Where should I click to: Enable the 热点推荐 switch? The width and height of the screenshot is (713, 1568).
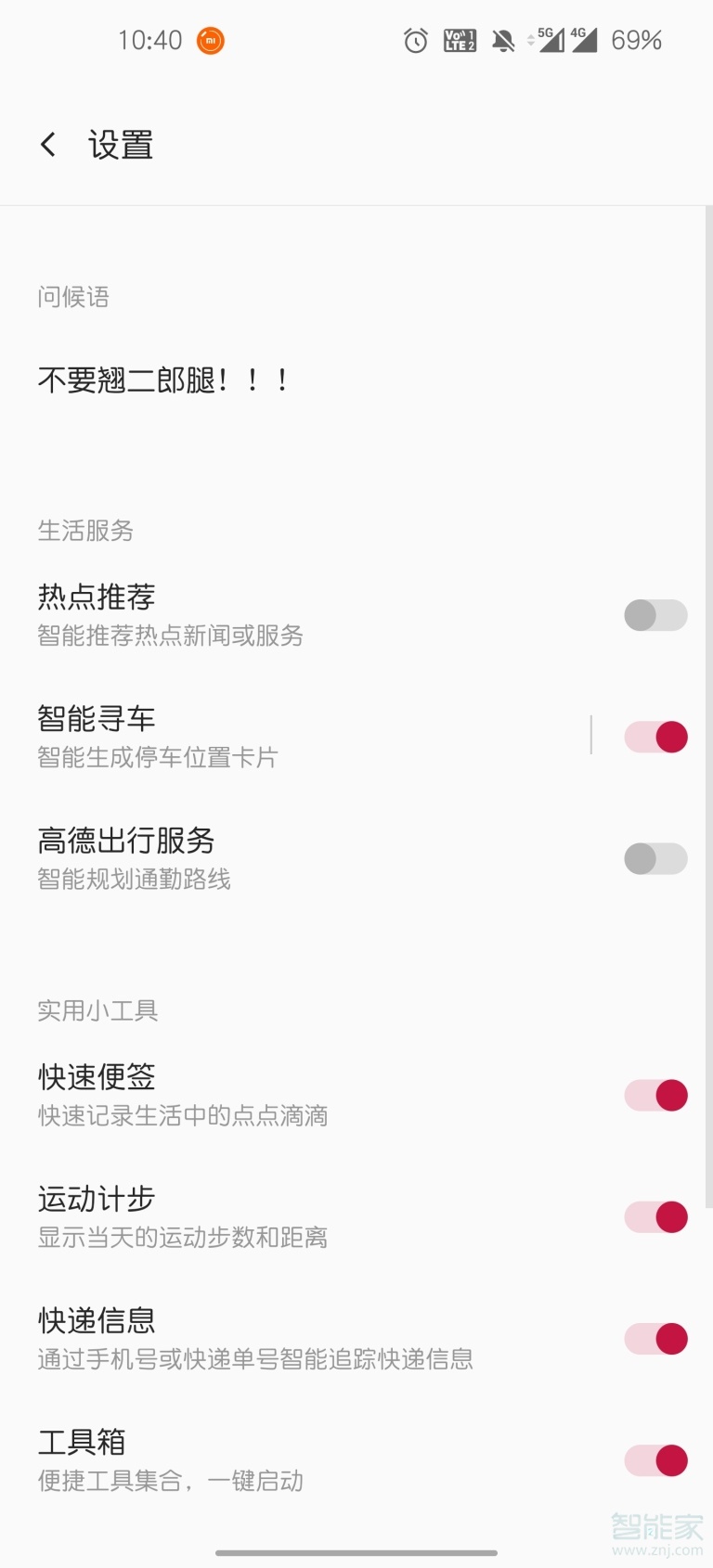coord(655,615)
